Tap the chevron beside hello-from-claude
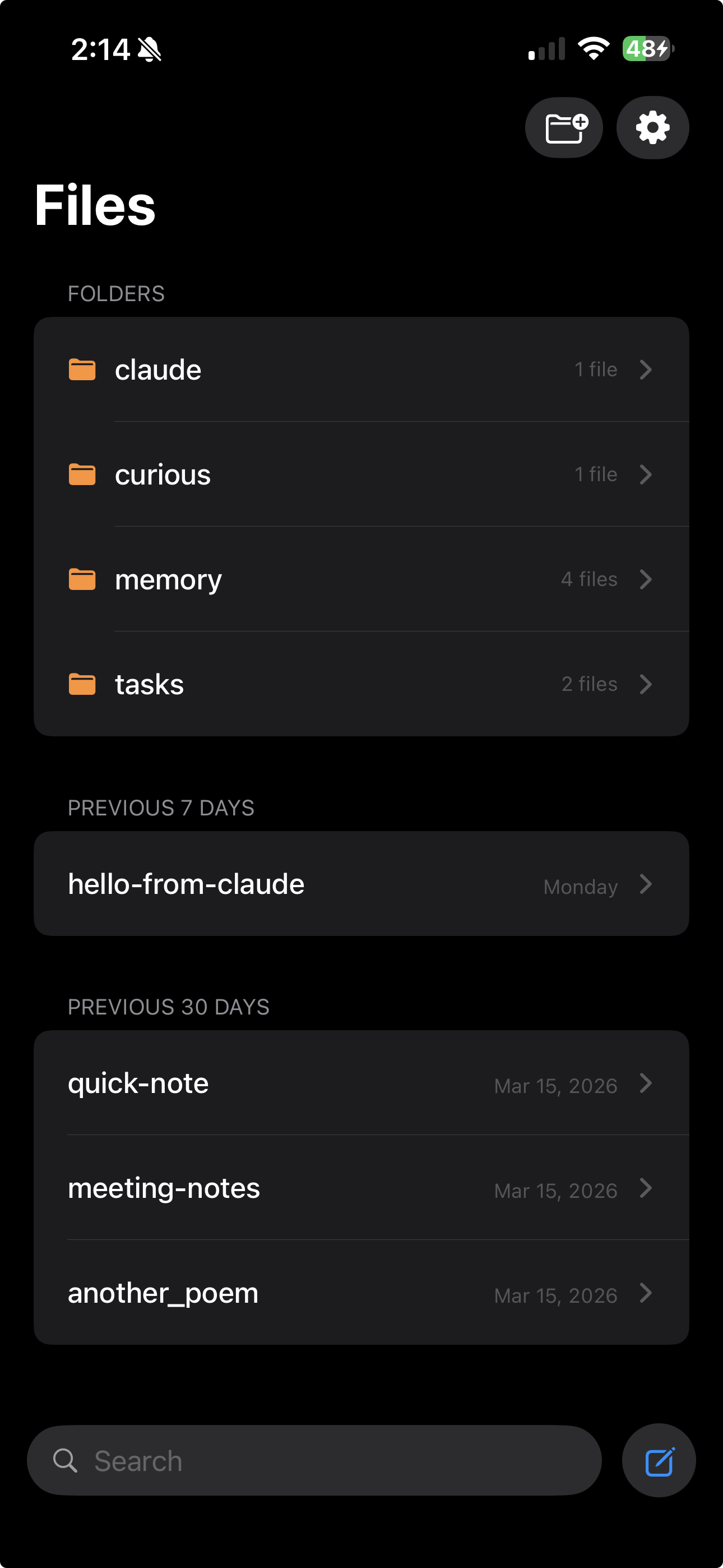The height and width of the screenshot is (1568, 723). pyautogui.click(x=646, y=885)
